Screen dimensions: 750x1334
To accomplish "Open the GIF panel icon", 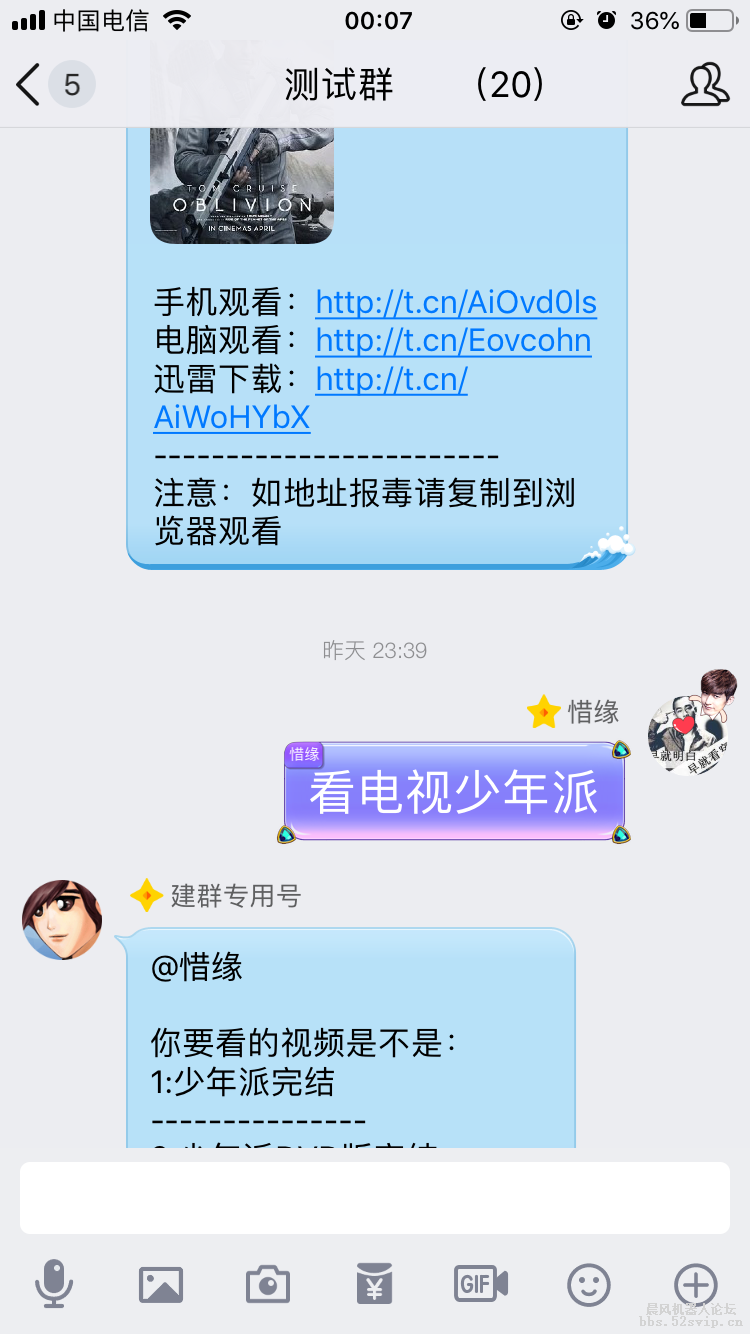I will (x=481, y=1285).
